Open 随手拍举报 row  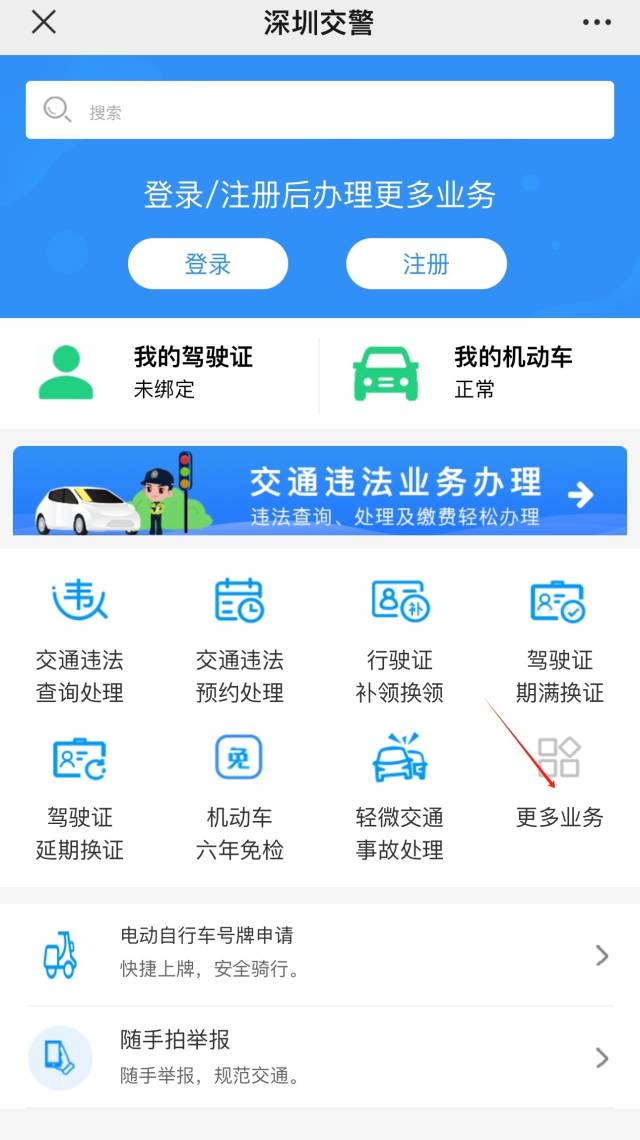click(x=320, y=1057)
